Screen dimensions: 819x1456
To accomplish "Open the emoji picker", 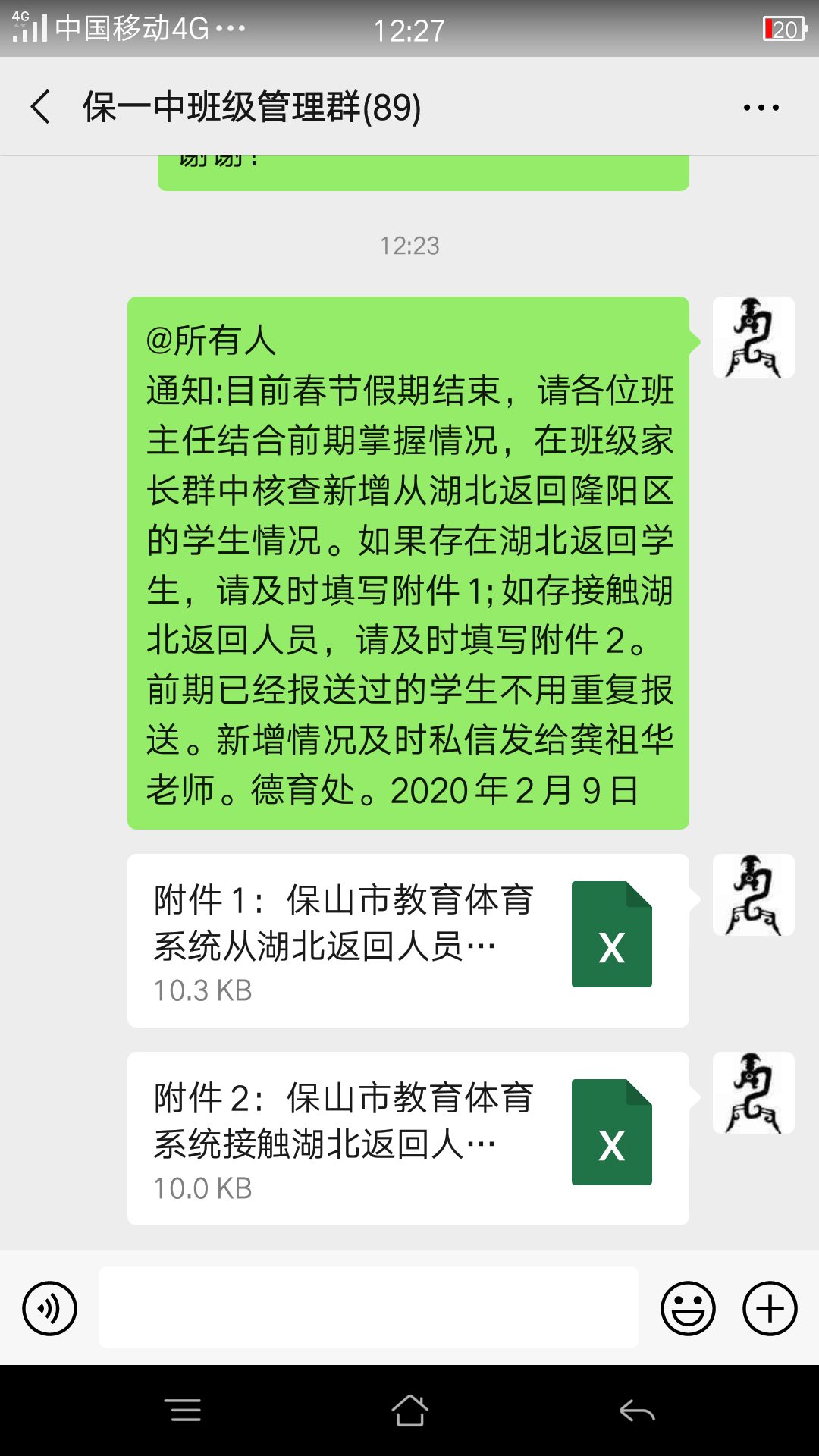I will (x=688, y=1308).
